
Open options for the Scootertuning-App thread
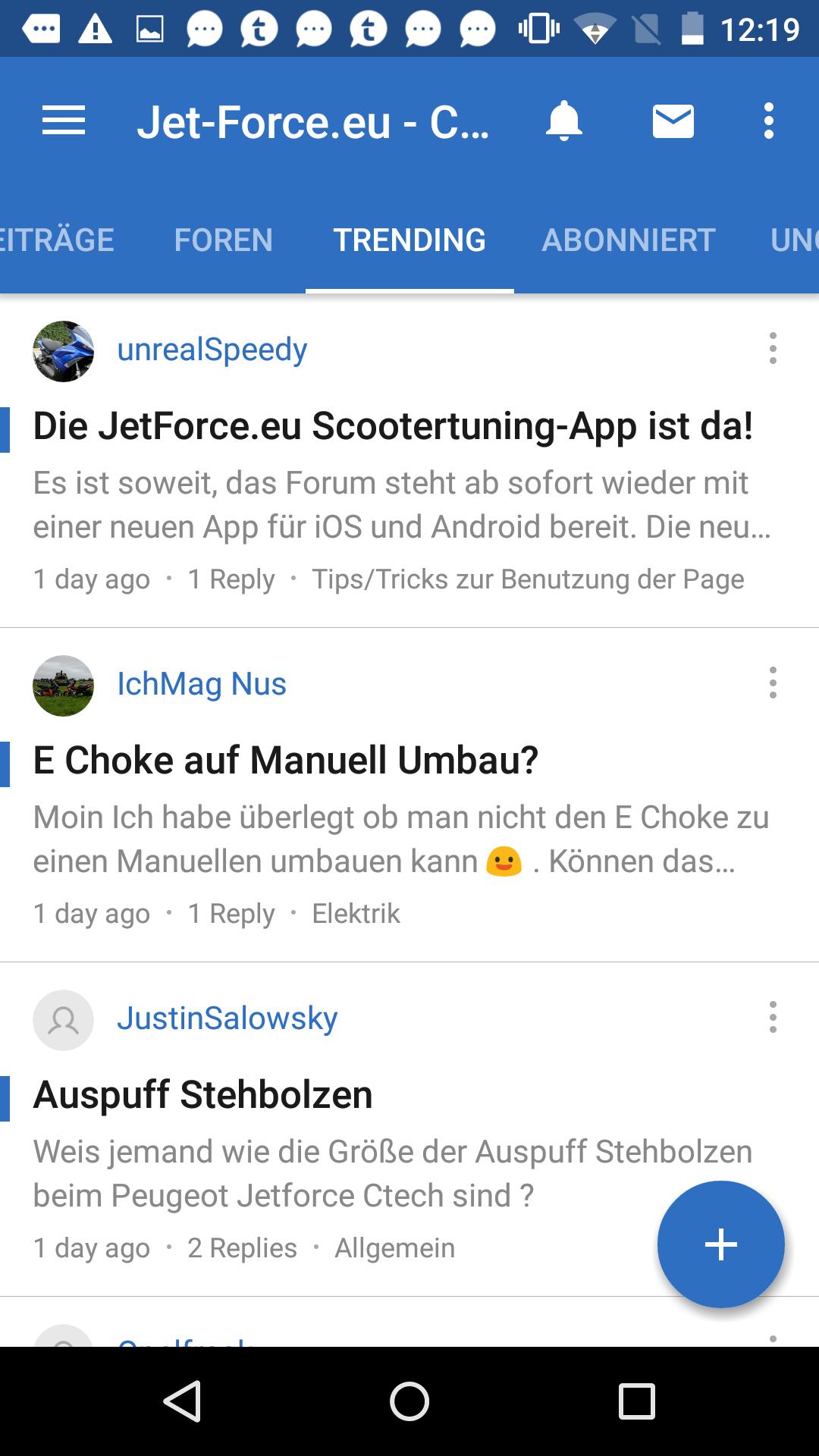pos(773,350)
